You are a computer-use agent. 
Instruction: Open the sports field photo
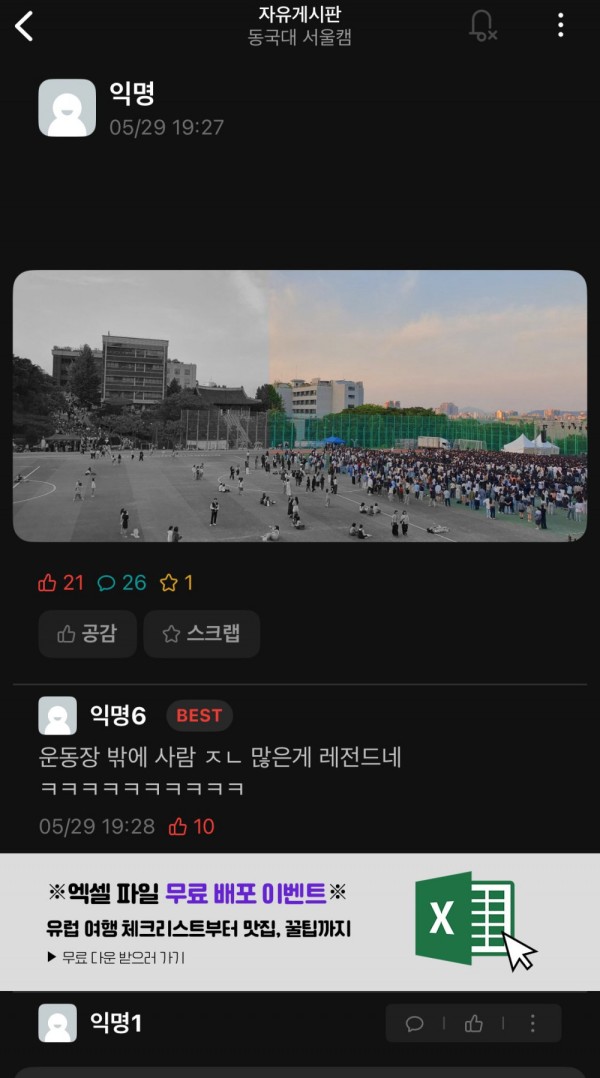300,405
